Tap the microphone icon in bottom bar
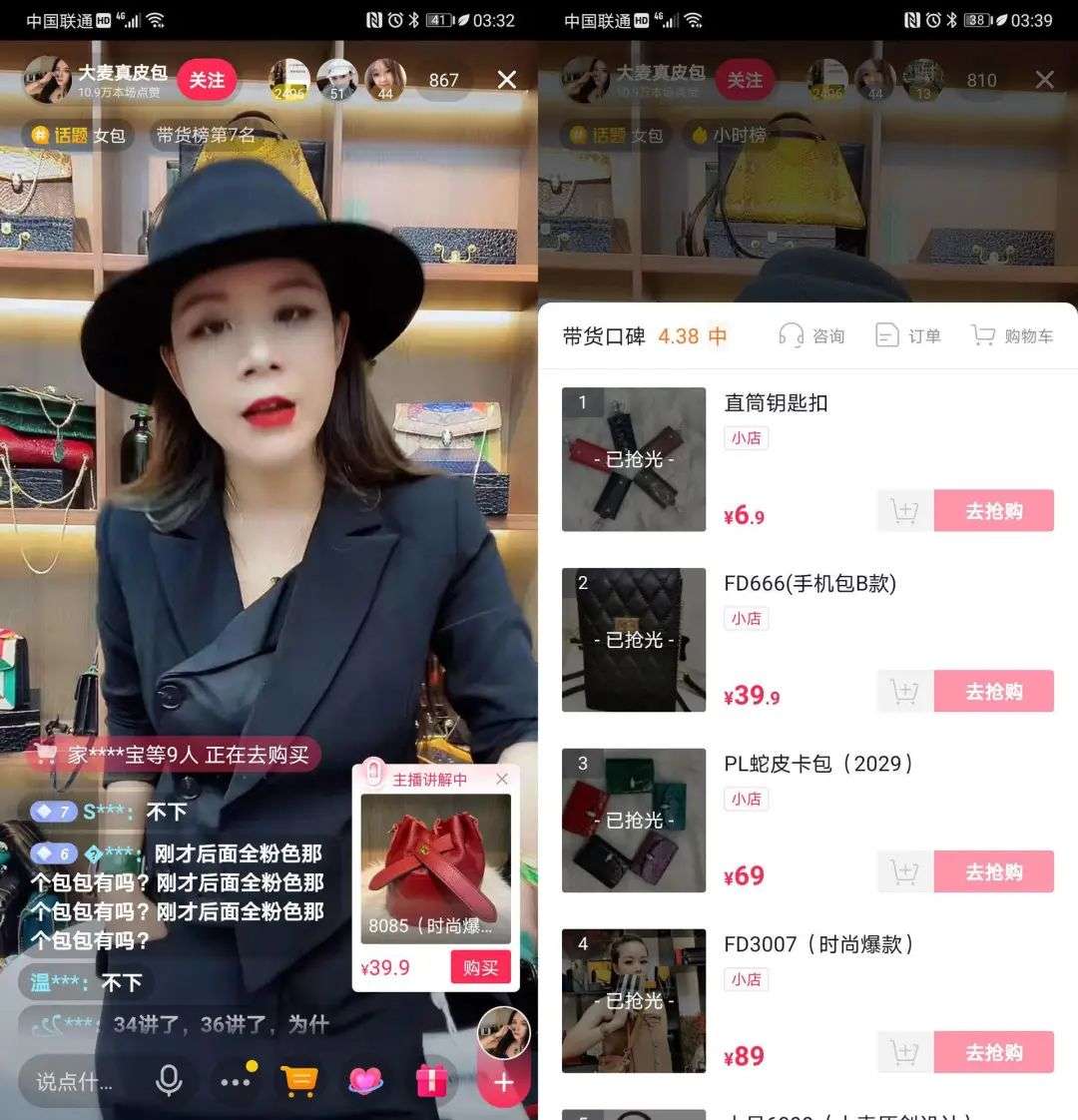Screen dimensions: 1078x1120 [169, 1081]
